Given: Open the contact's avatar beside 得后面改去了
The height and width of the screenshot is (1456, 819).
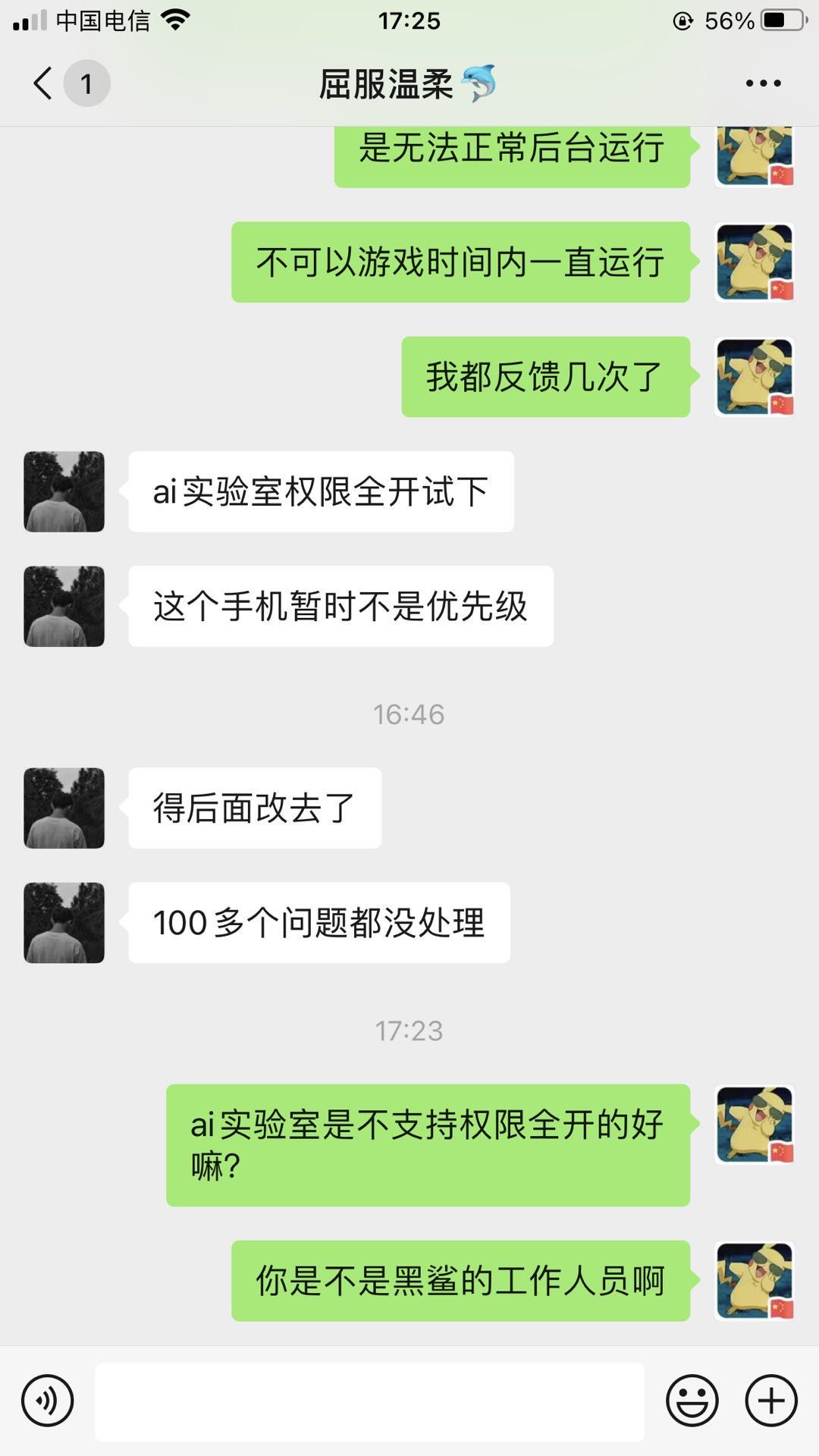Looking at the screenshot, I should pyautogui.click(x=64, y=808).
